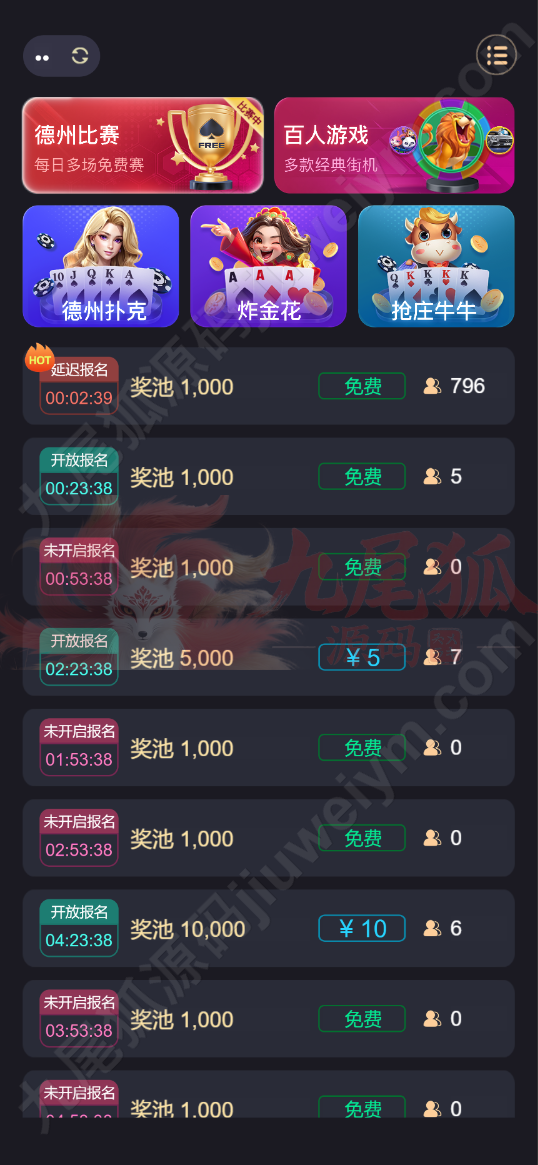Tap the ¥ 10 entry fee button

[x=362, y=929]
